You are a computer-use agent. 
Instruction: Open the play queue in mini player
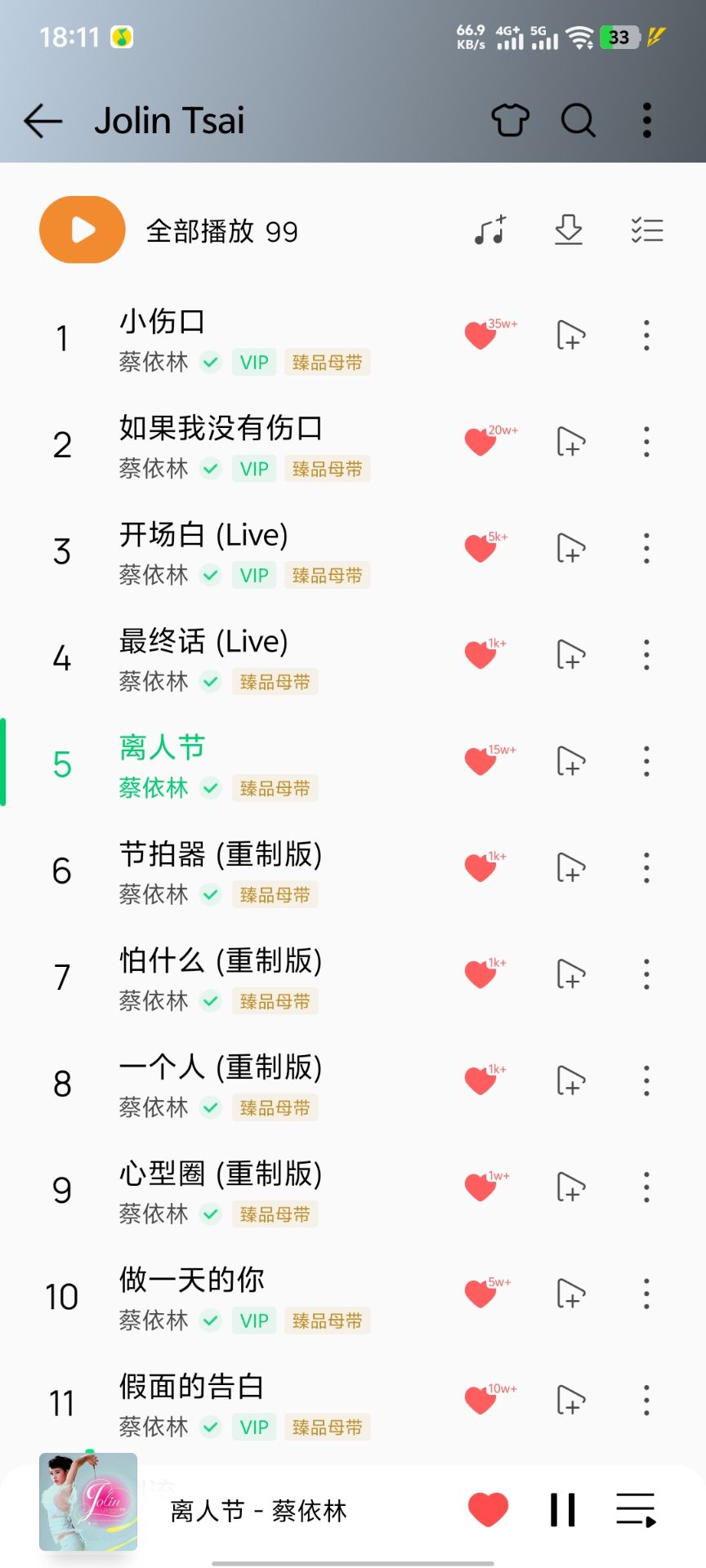tap(636, 1509)
